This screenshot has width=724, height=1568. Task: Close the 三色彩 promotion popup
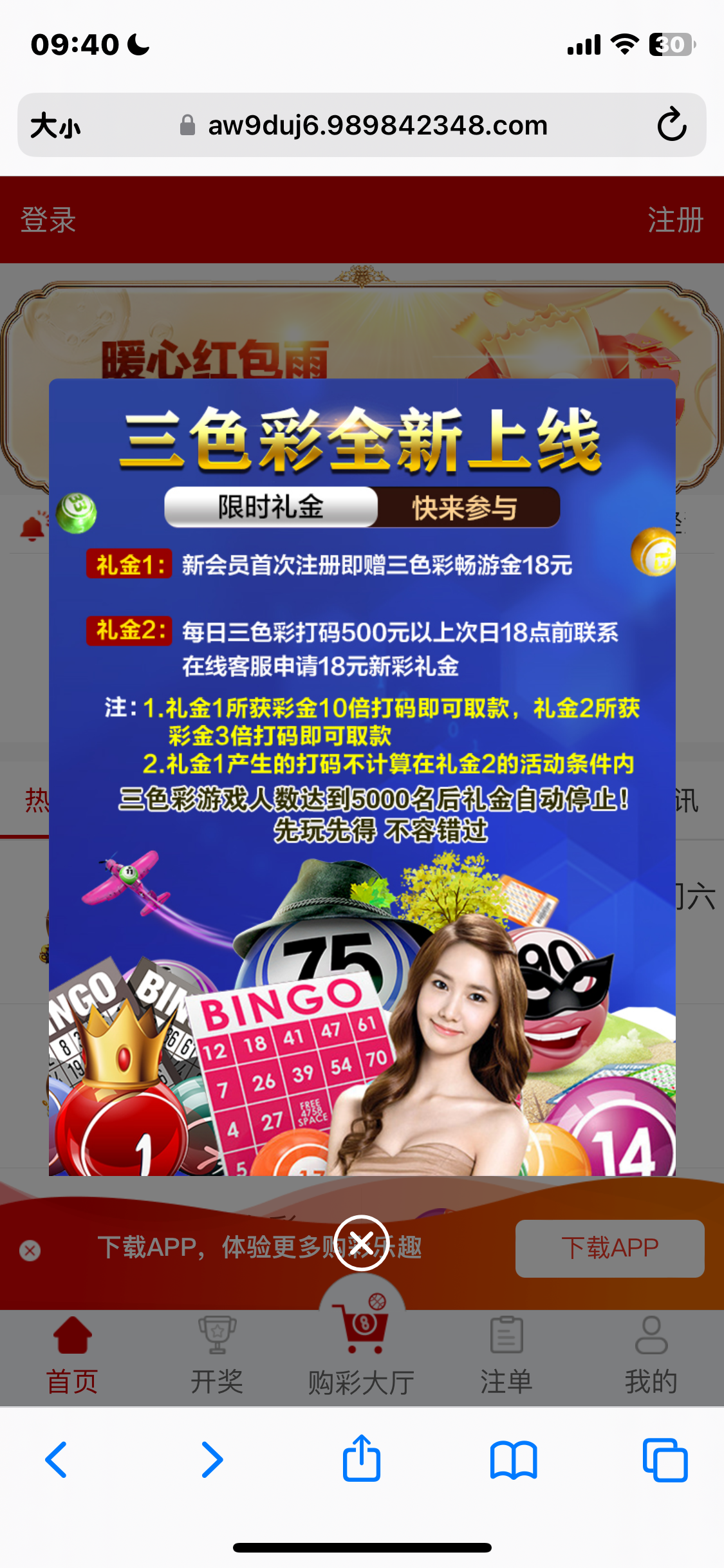pos(361,1242)
